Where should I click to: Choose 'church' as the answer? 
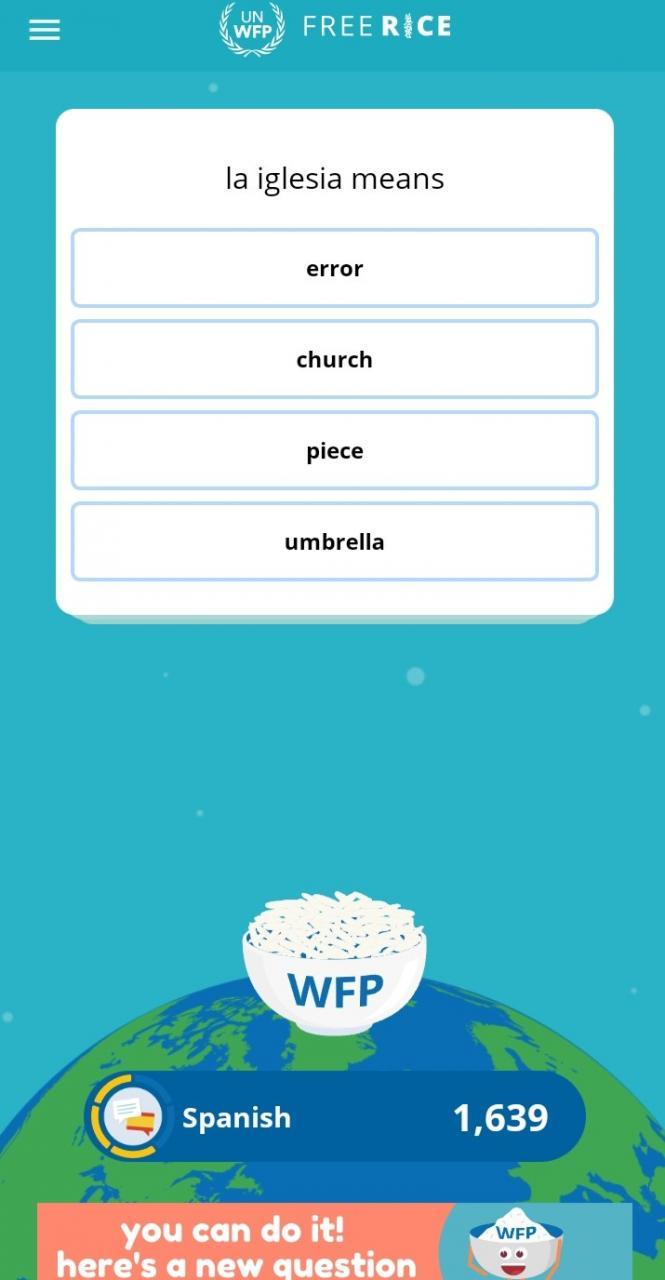(x=334, y=359)
